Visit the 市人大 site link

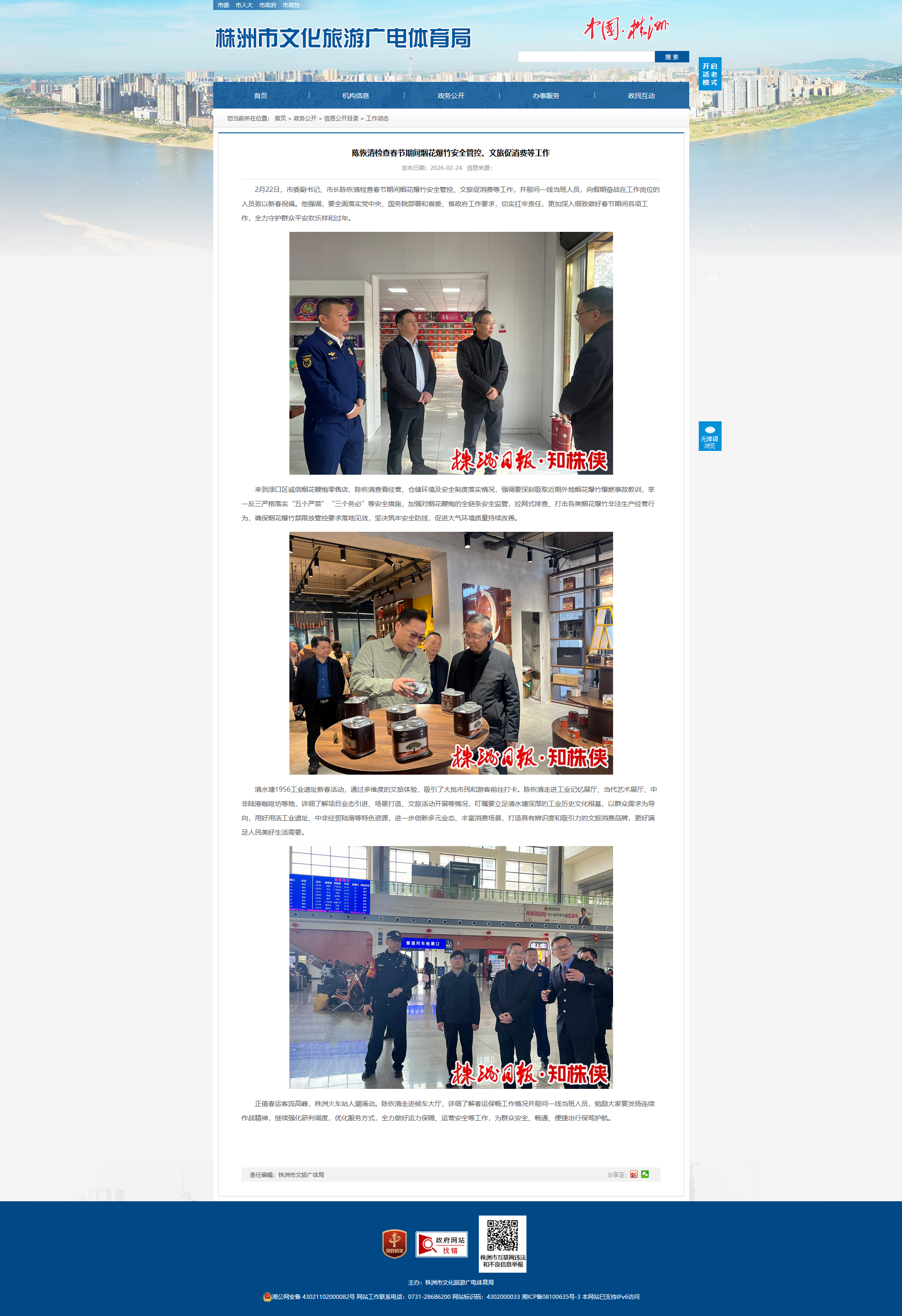pos(244,5)
